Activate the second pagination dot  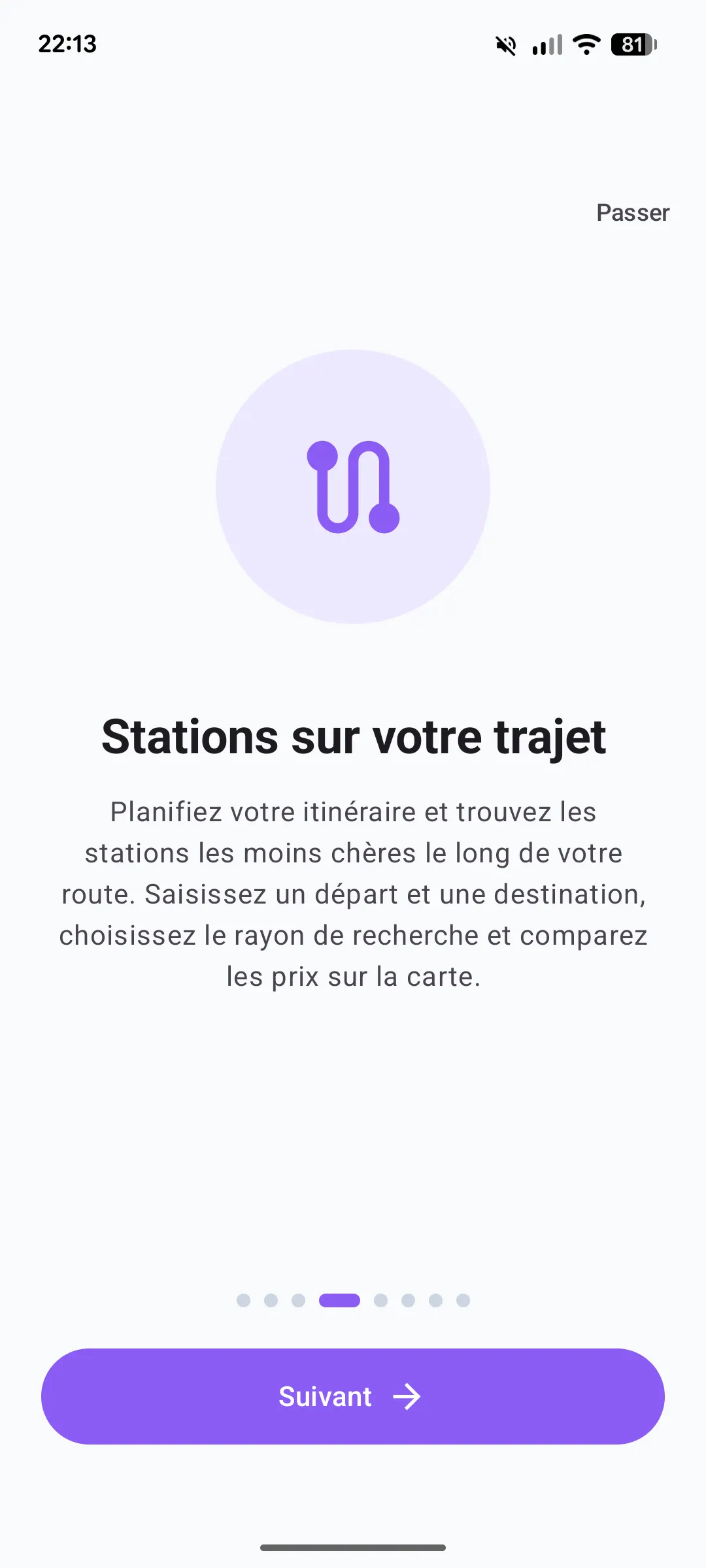pos(270,1300)
